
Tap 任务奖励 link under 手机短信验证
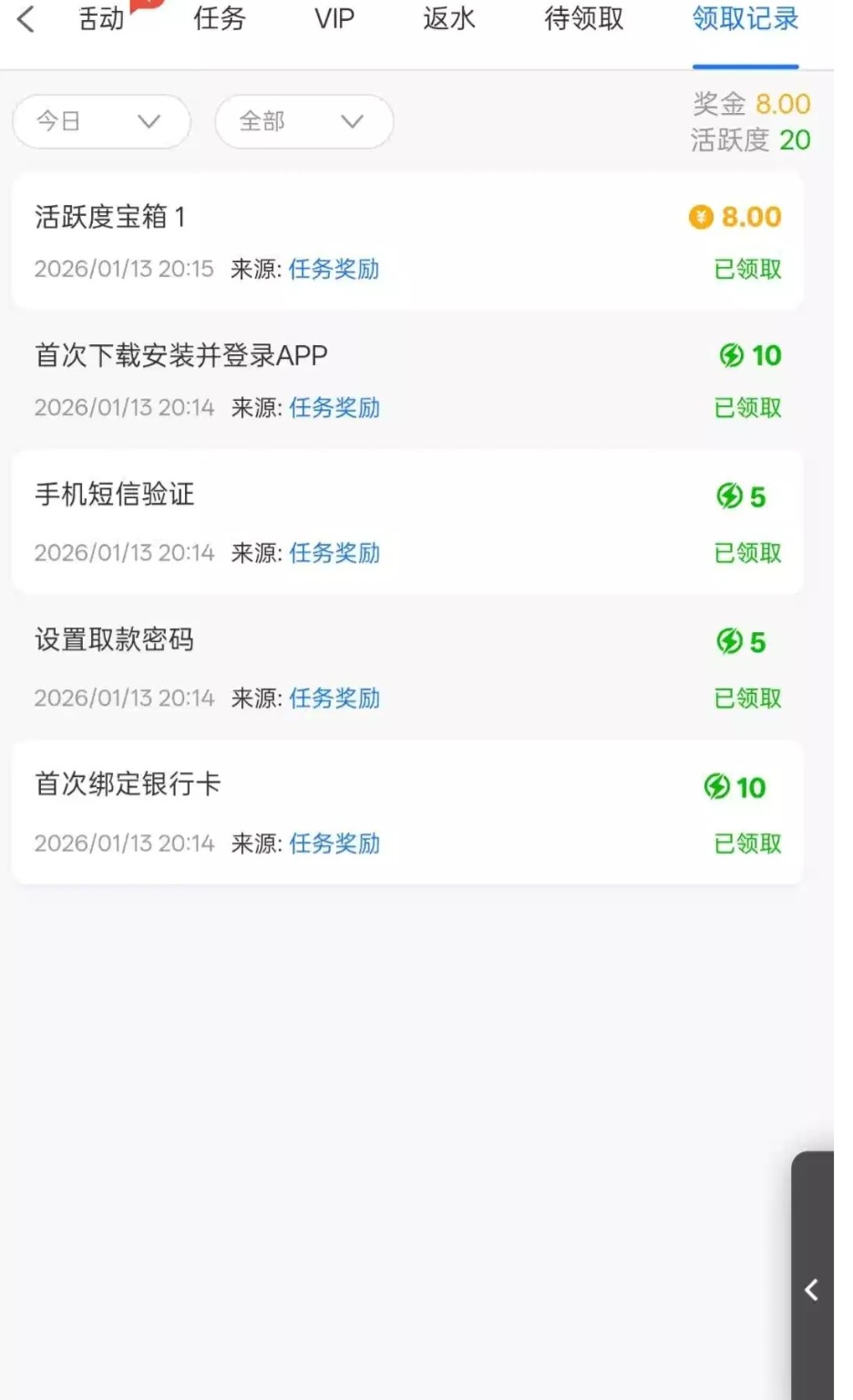334,553
